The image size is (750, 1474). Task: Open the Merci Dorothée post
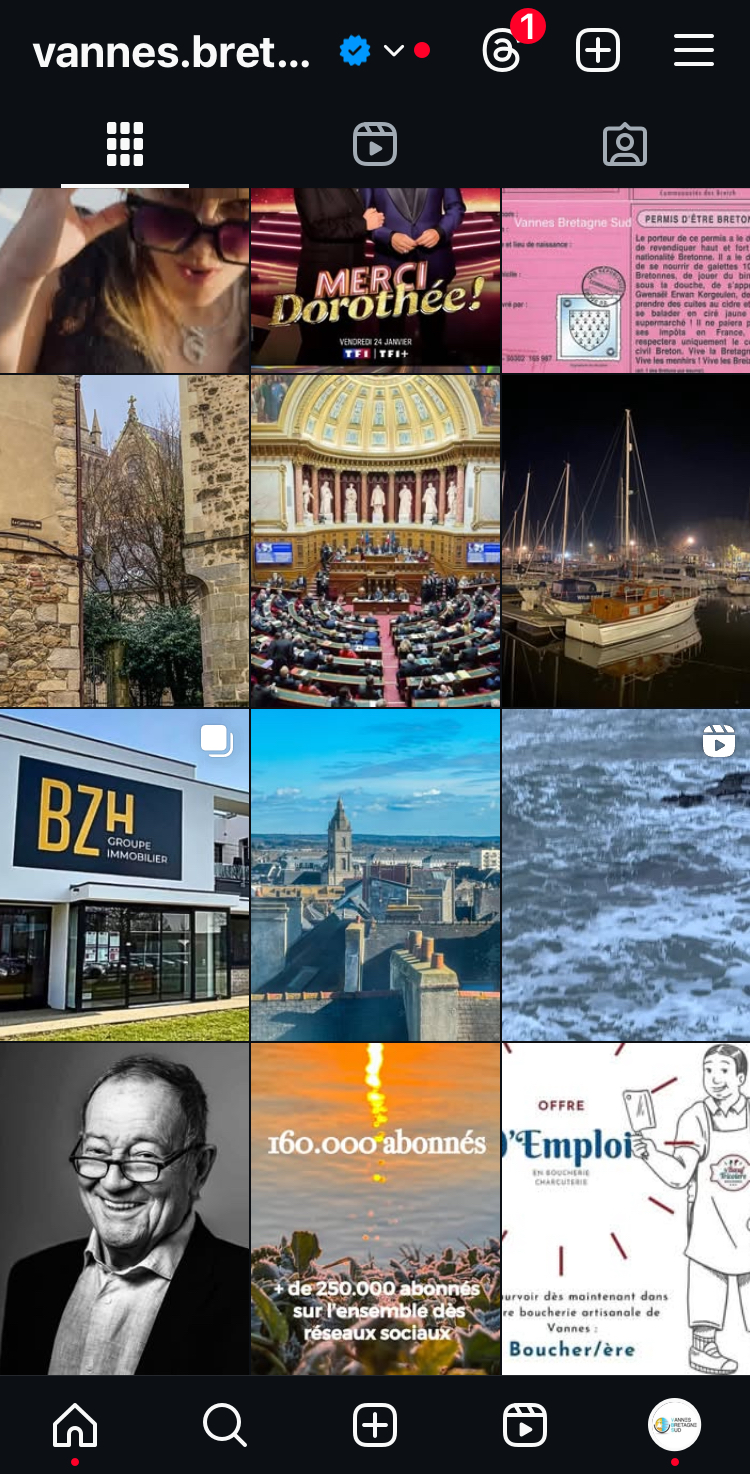click(375, 280)
